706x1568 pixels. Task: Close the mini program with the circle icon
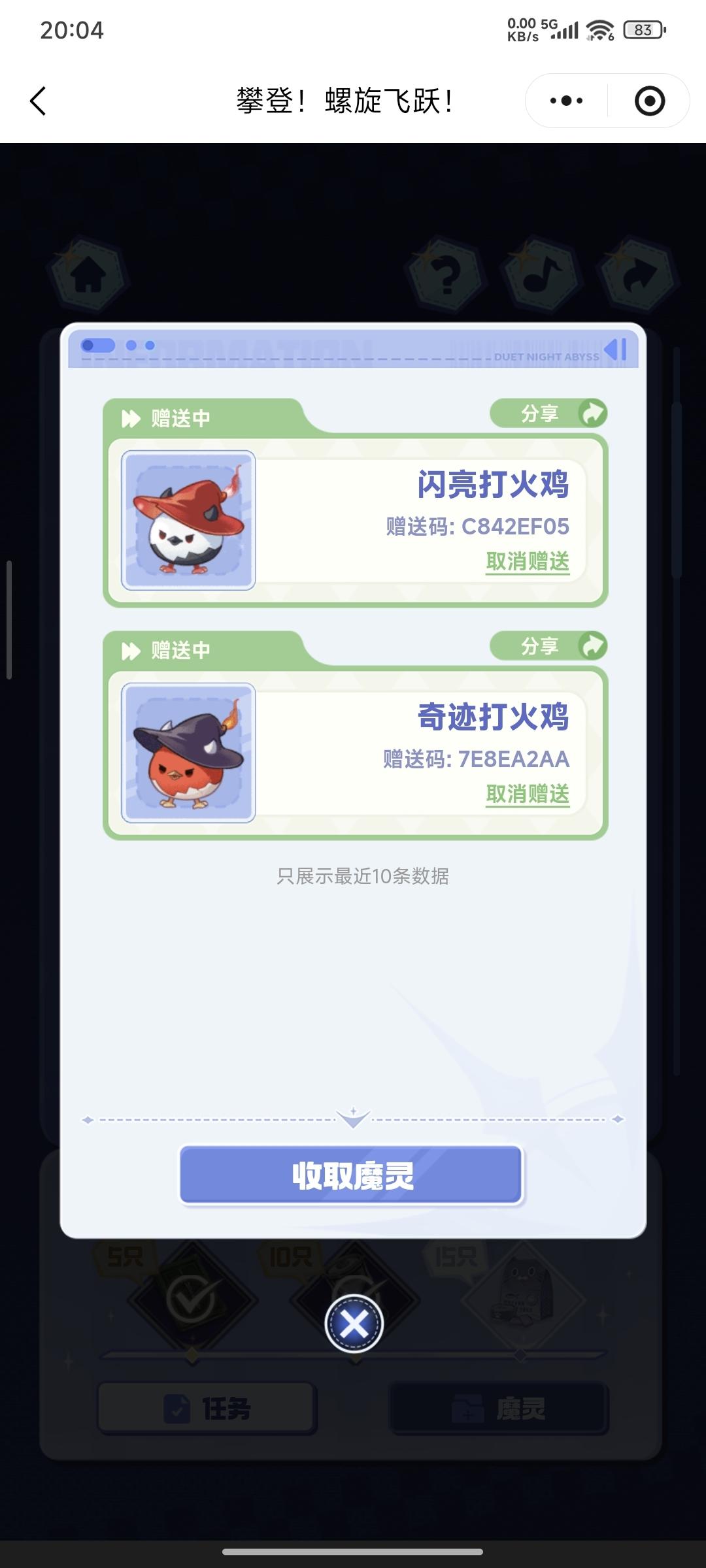point(649,101)
